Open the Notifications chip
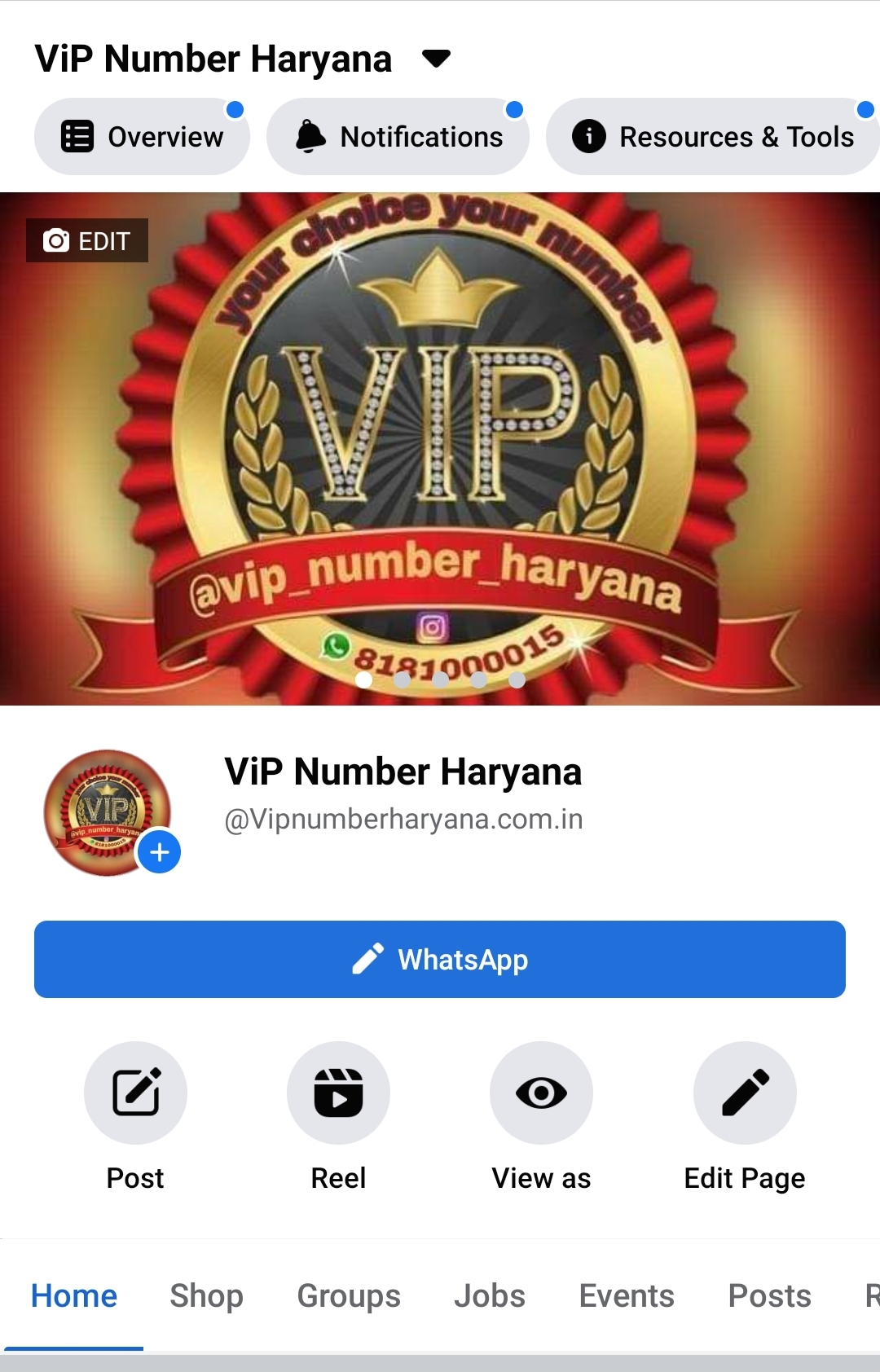880x1372 pixels. click(x=398, y=137)
